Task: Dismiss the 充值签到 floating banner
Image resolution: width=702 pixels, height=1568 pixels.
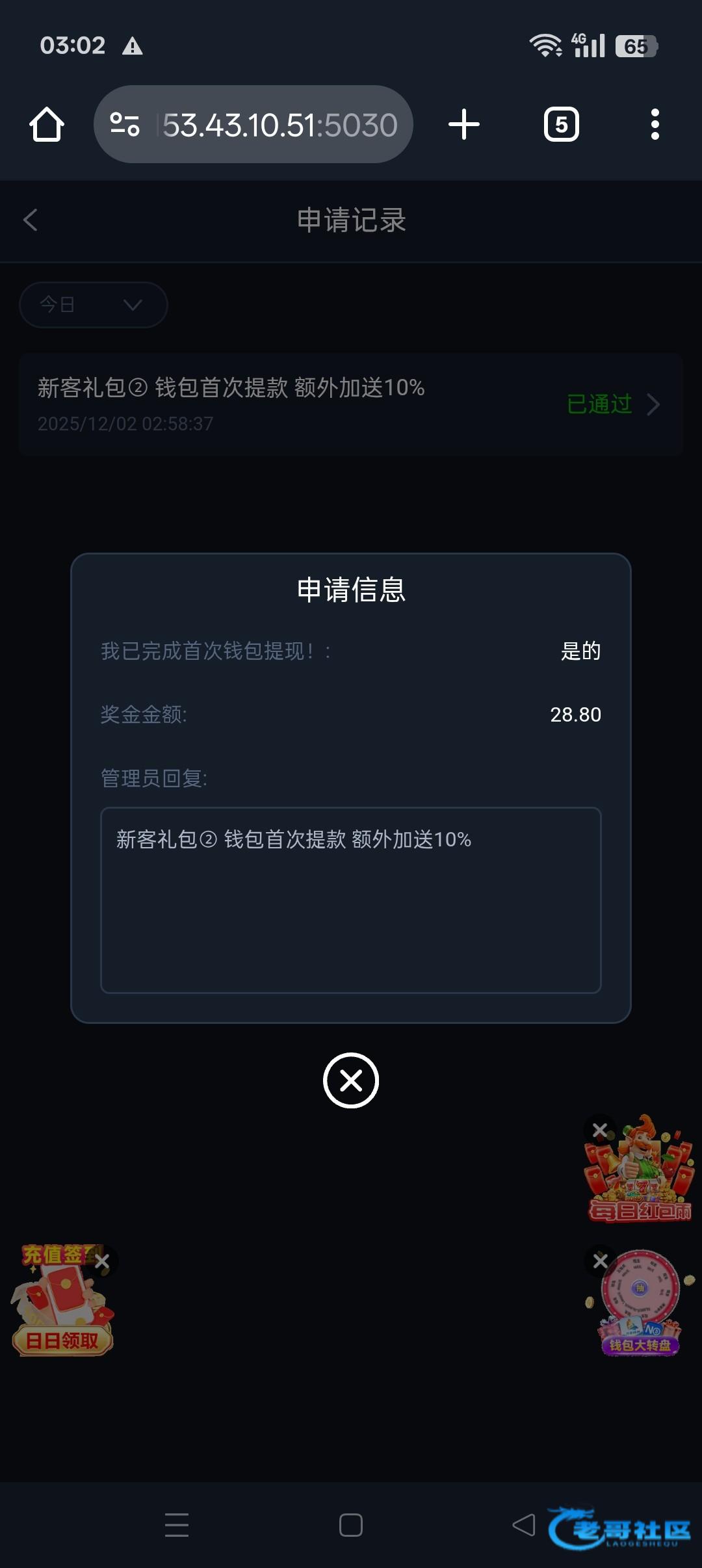Action: pos(102,1262)
